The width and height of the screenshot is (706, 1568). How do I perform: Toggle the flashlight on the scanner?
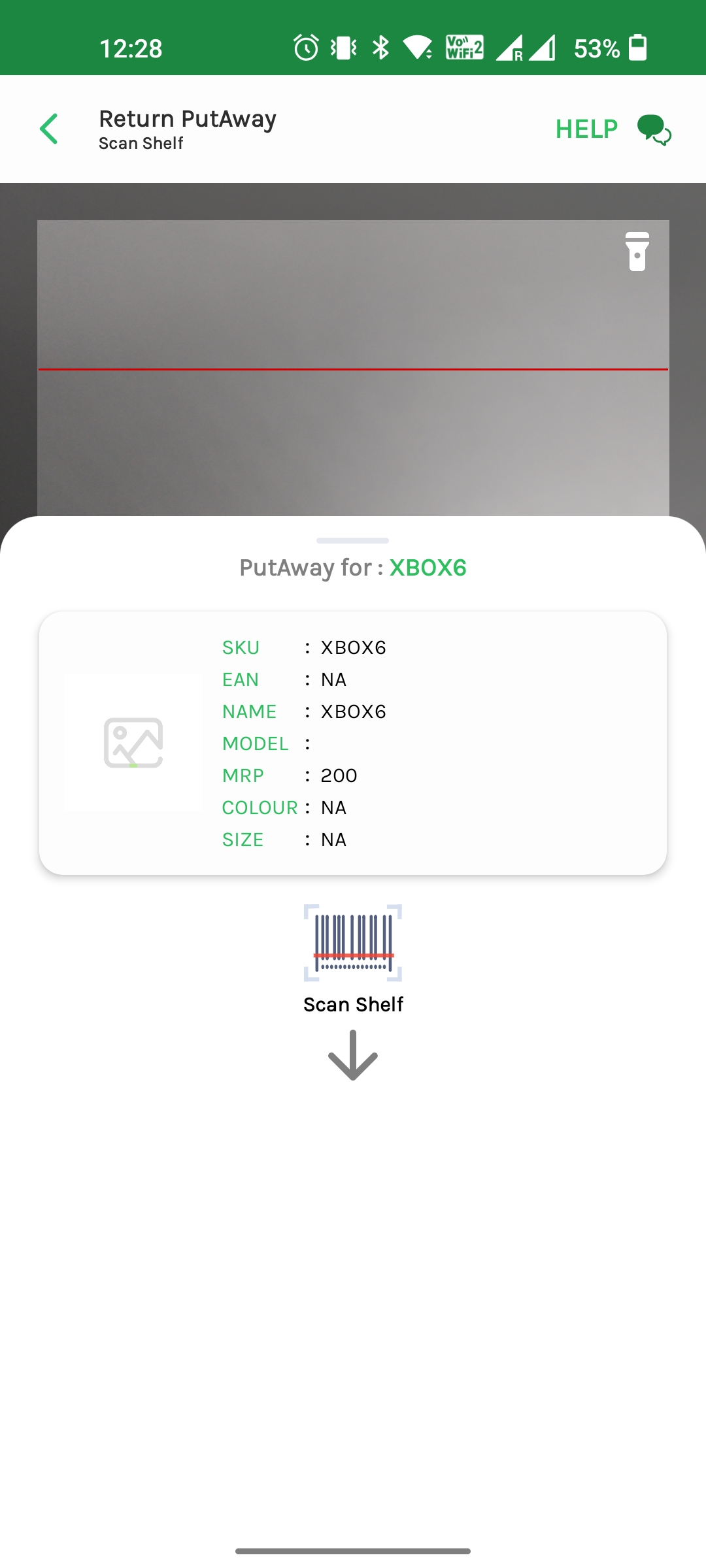pos(637,252)
